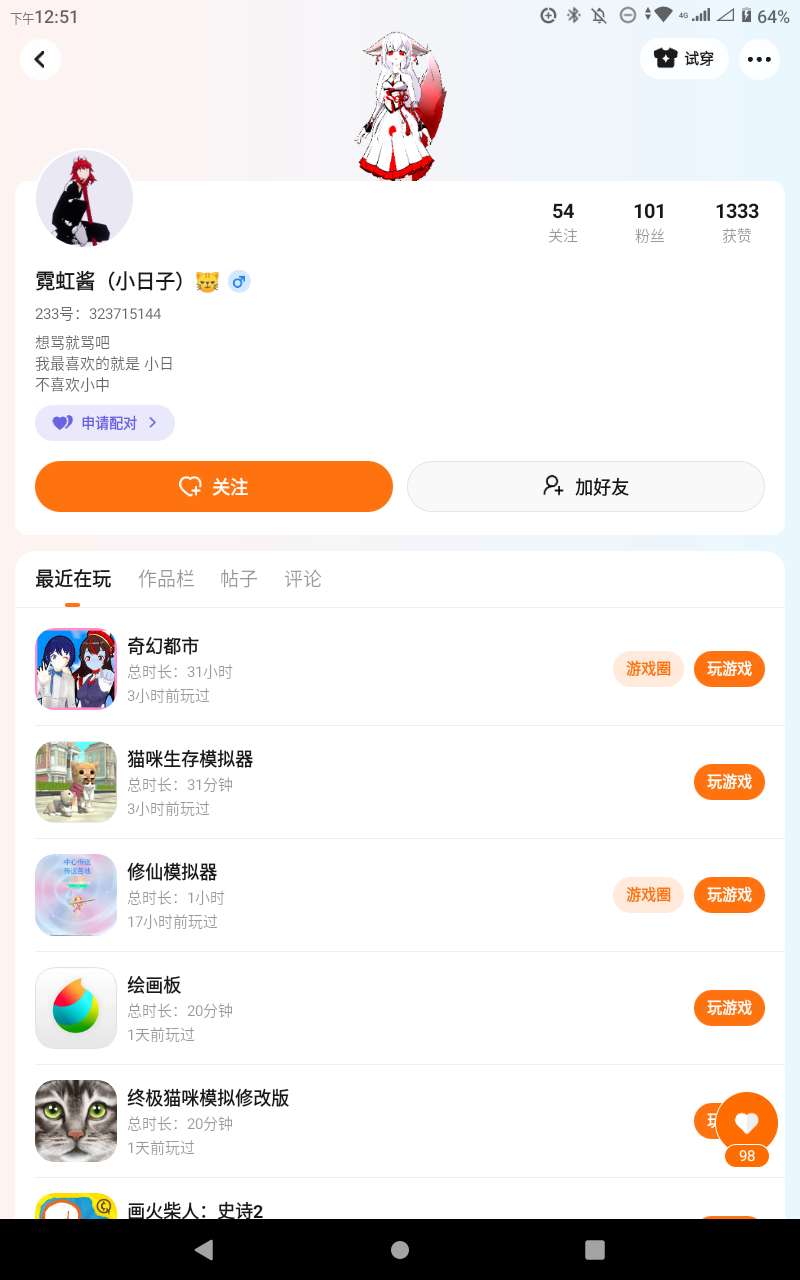Tap the floating heart like button
The image size is (800, 1280).
[x=746, y=1122]
